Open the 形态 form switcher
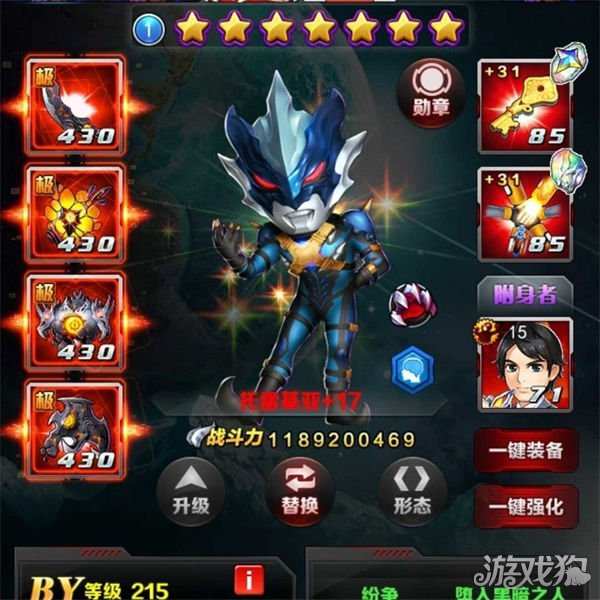This screenshot has width=600, height=600. click(x=412, y=489)
